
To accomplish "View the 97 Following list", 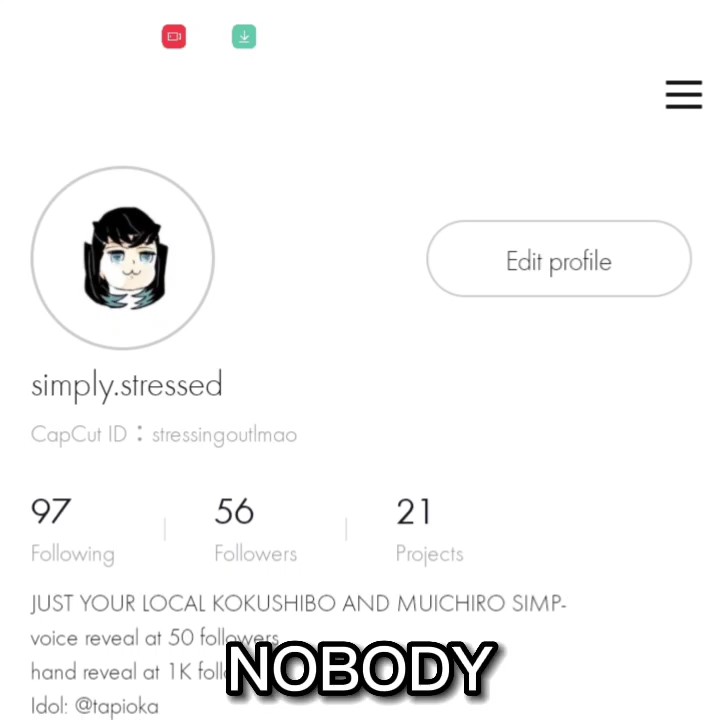I will coord(73,531).
